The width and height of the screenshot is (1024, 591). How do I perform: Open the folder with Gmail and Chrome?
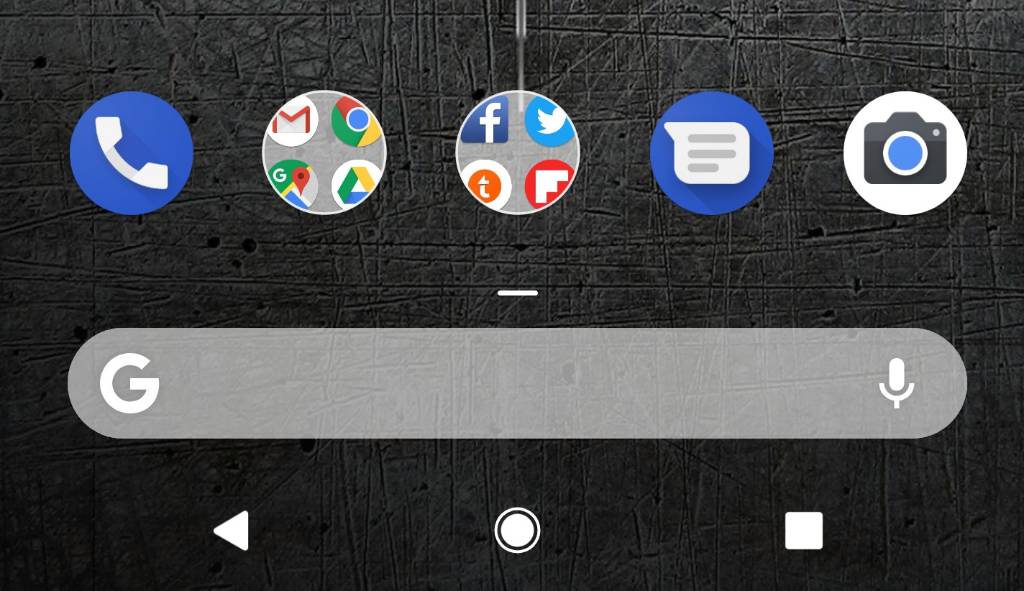(x=324, y=153)
